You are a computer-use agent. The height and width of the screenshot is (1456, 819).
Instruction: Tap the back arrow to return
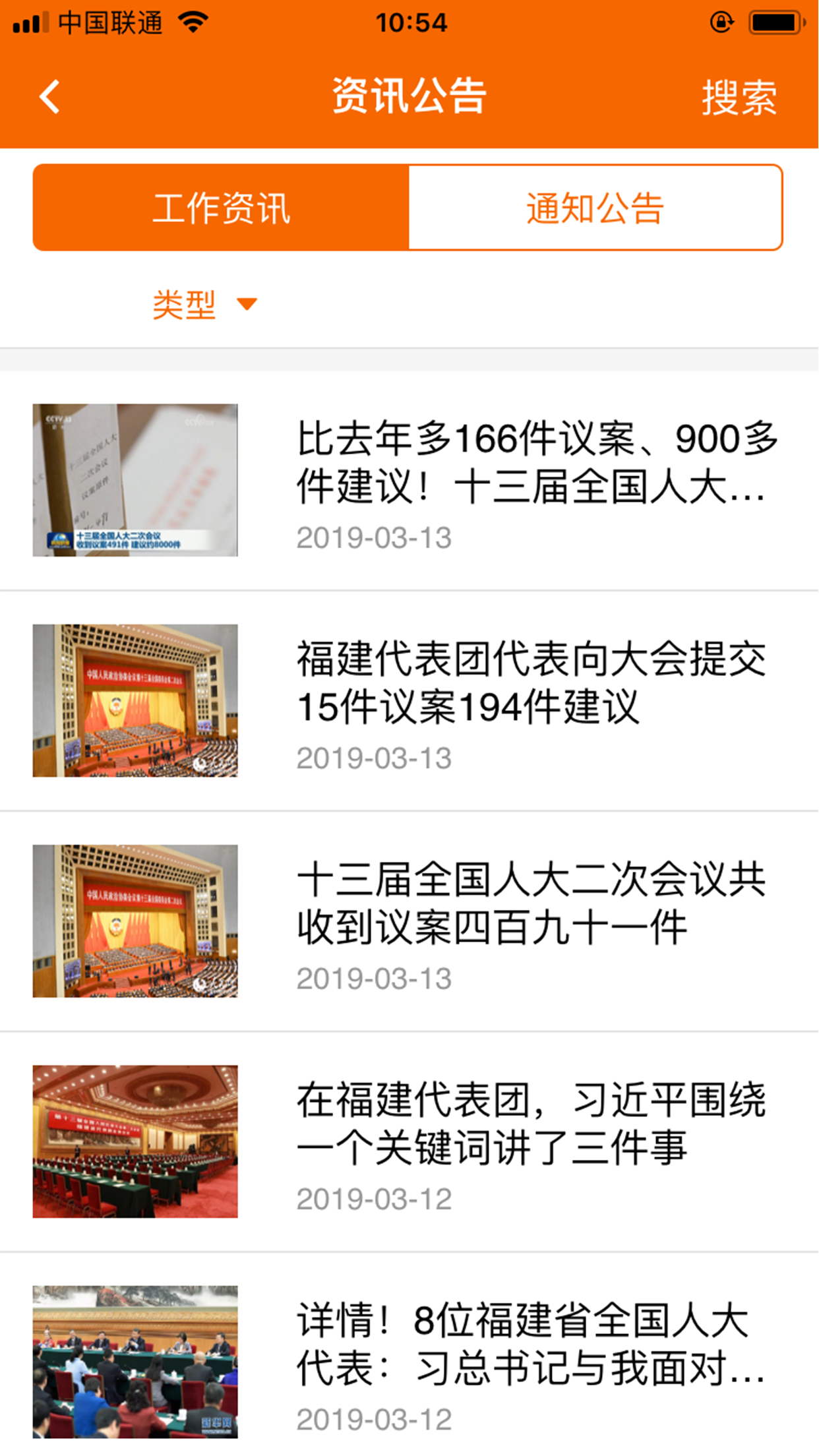point(49,96)
